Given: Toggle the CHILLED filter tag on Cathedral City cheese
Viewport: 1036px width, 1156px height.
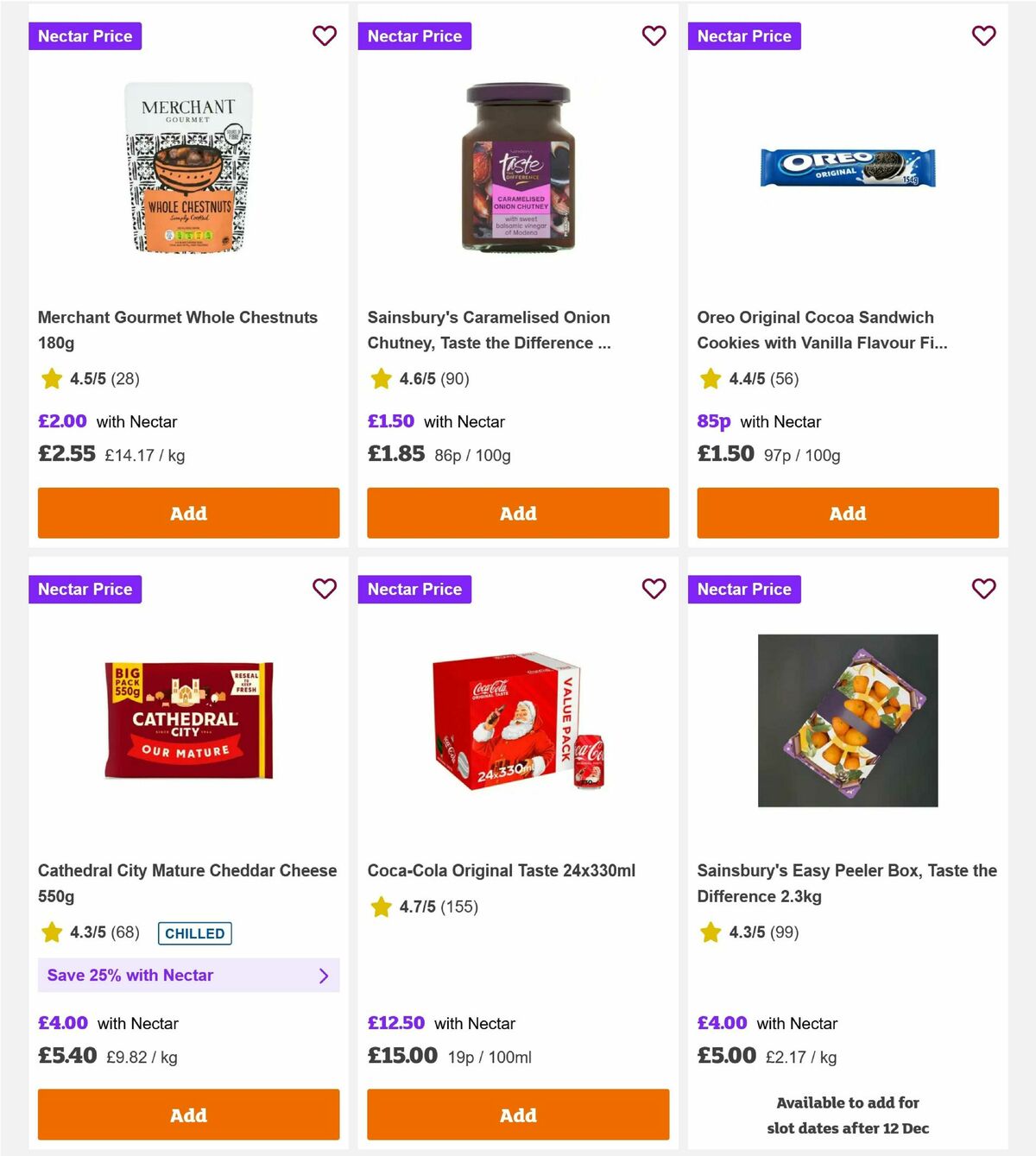Looking at the screenshot, I should coord(194,933).
